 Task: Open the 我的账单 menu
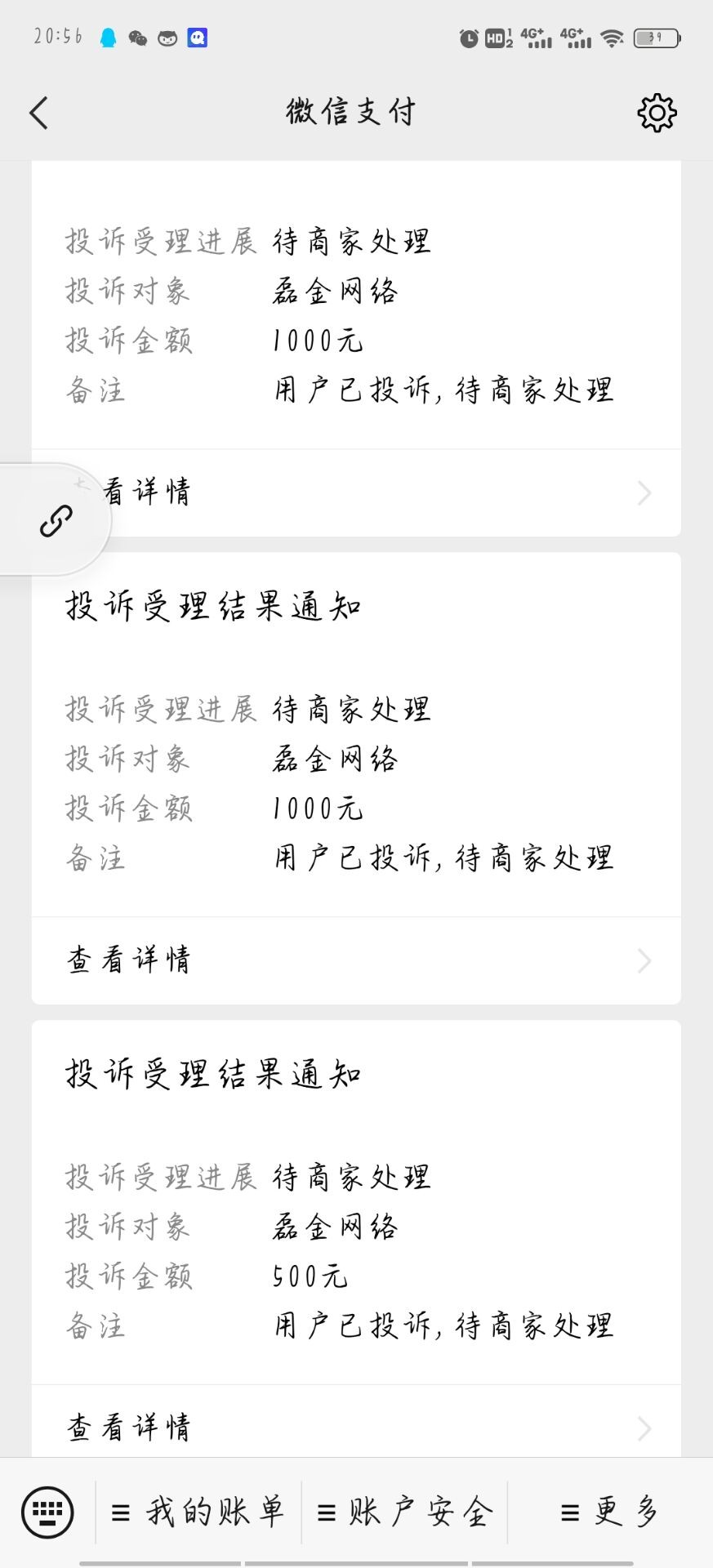pyautogui.click(x=199, y=1512)
